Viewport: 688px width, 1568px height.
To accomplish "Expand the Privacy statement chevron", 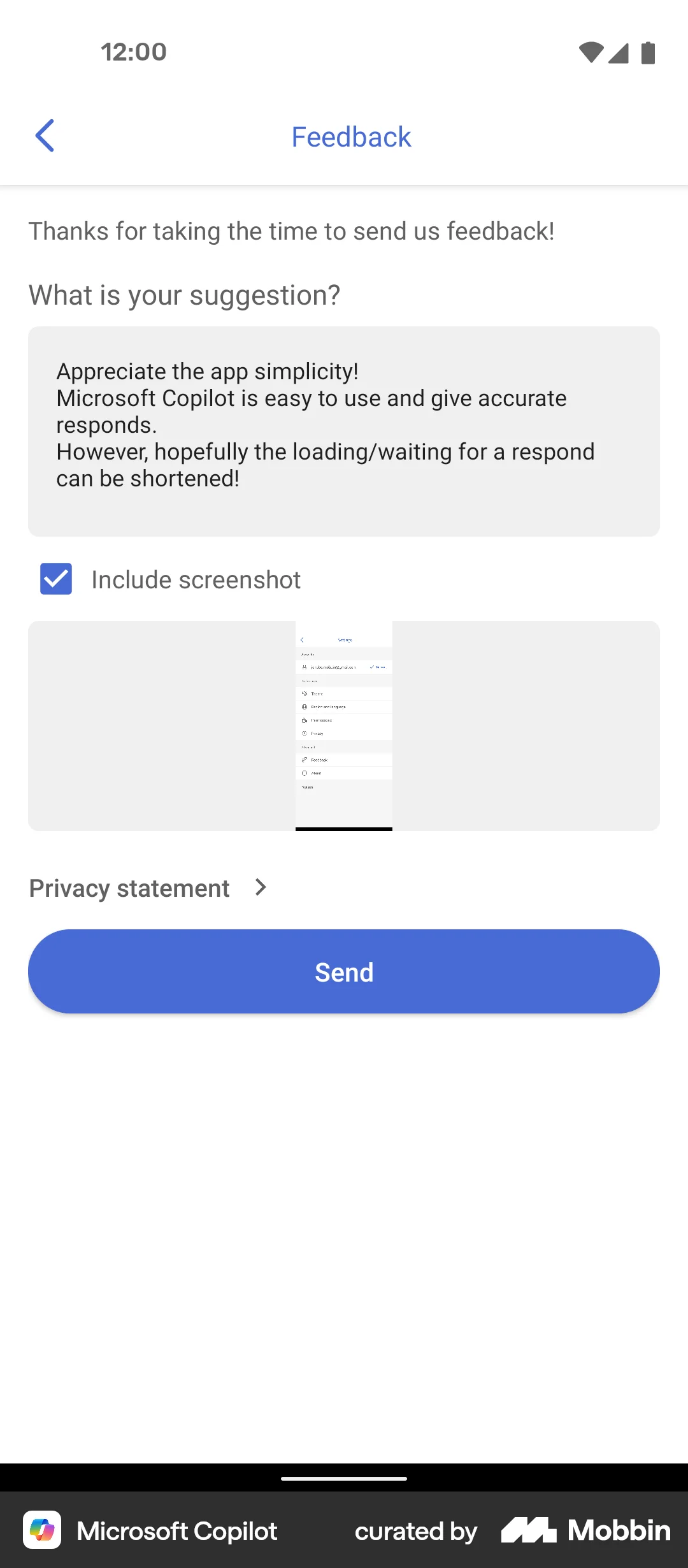I will coord(260,887).
